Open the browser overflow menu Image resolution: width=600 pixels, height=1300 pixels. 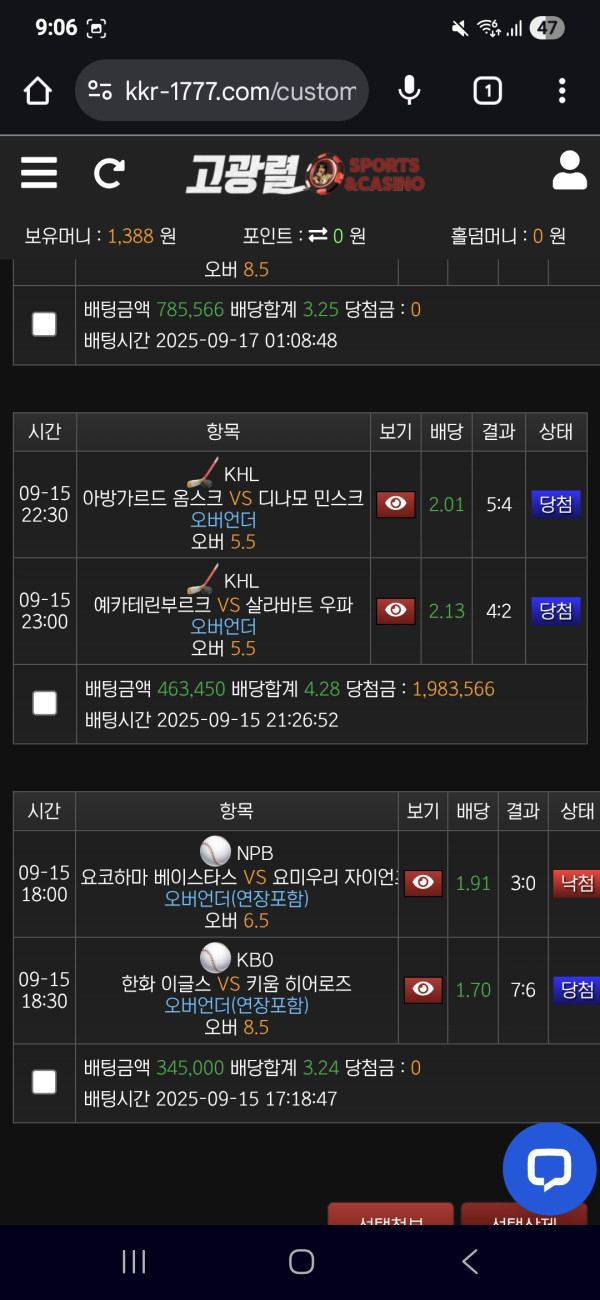pyautogui.click(x=562, y=91)
